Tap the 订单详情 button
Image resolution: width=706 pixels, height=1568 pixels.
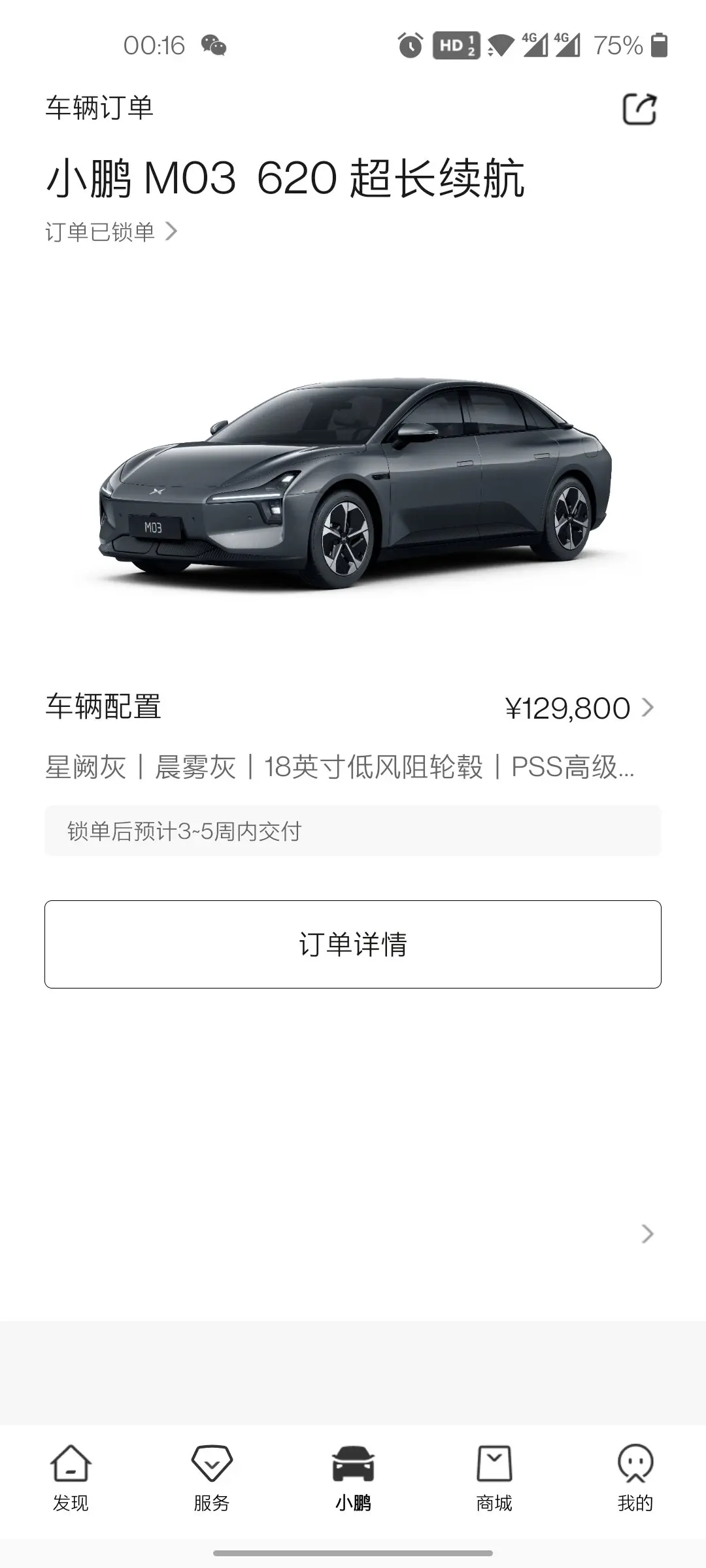click(353, 944)
